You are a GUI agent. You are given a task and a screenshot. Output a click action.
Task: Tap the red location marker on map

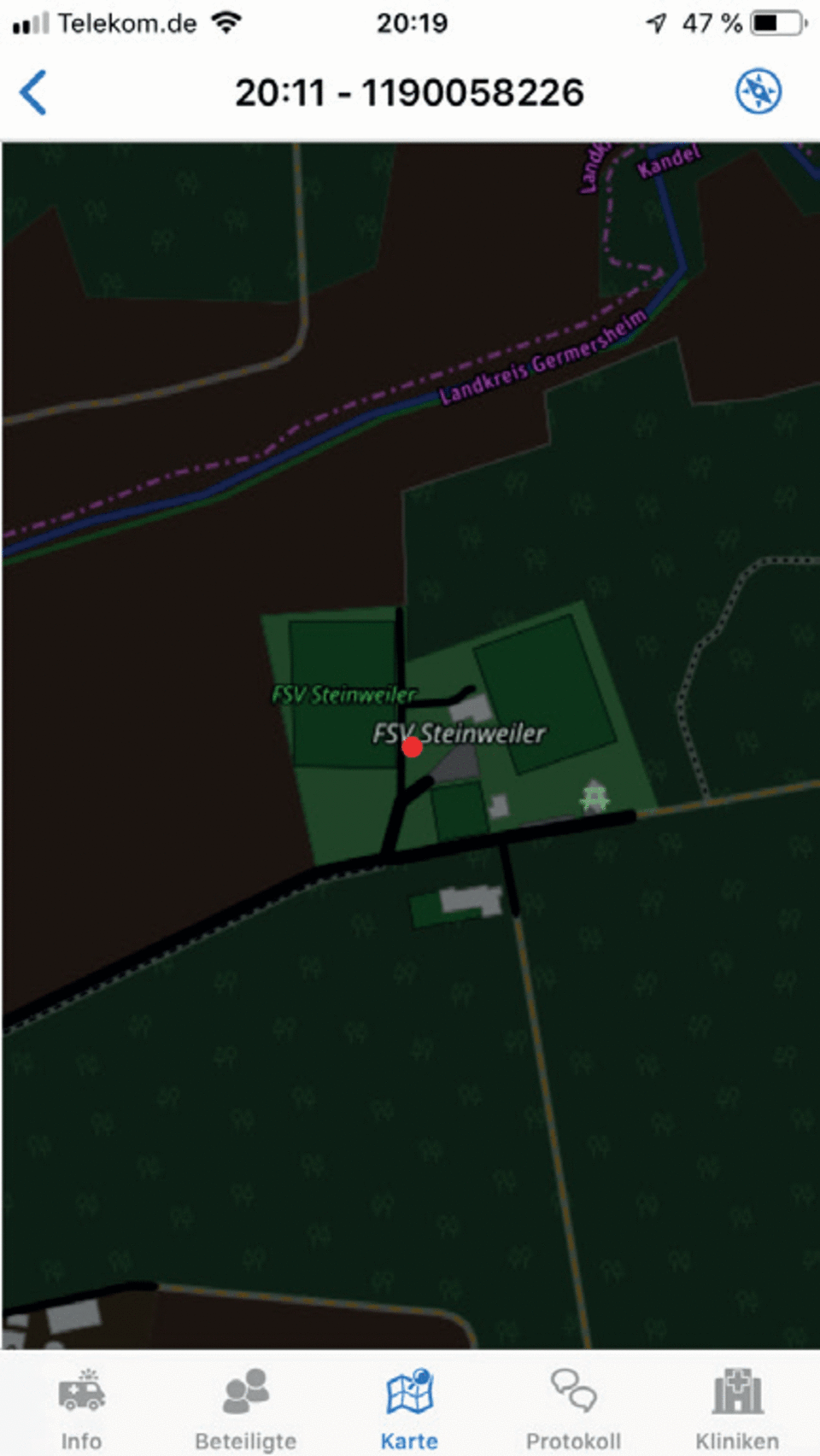click(413, 747)
